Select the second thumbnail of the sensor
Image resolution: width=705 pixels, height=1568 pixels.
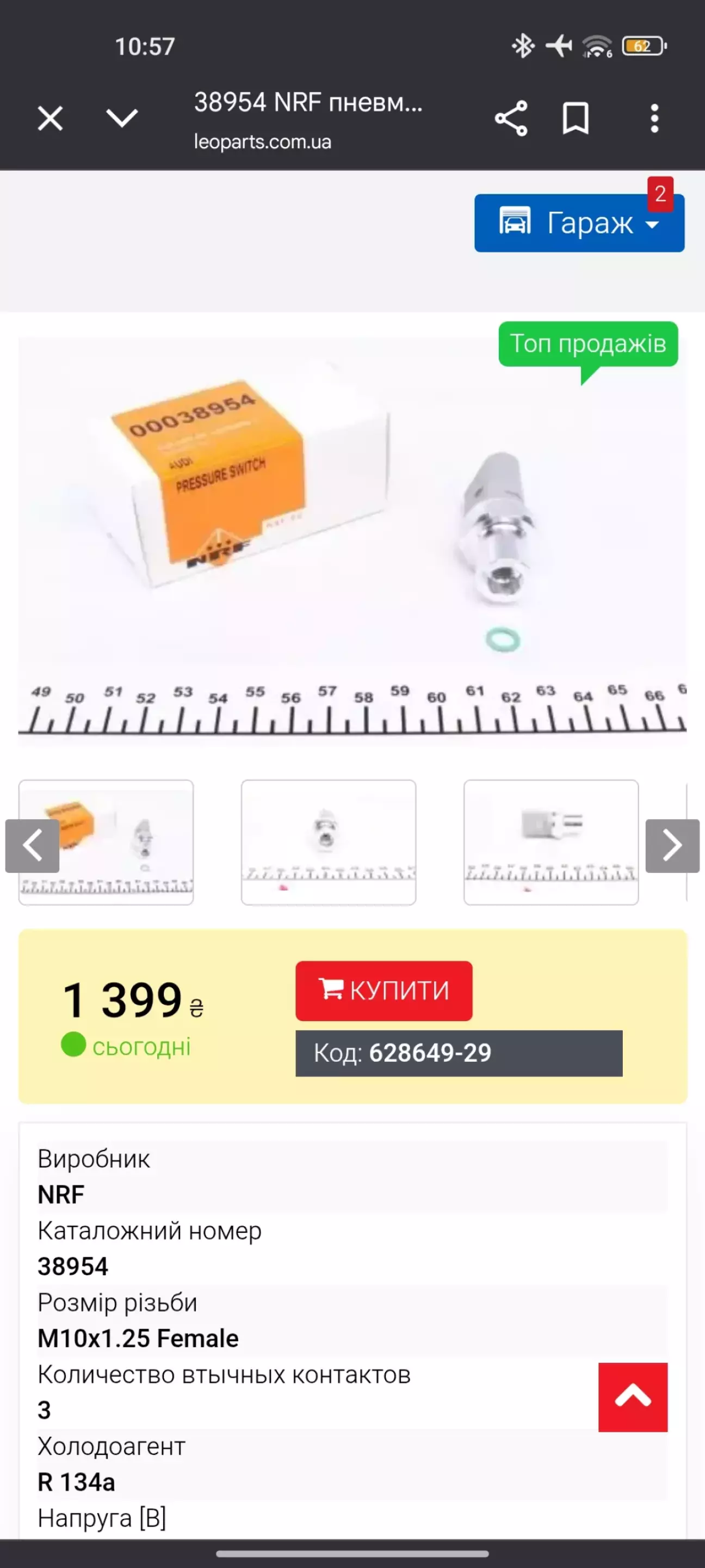[x=329, y=843]
